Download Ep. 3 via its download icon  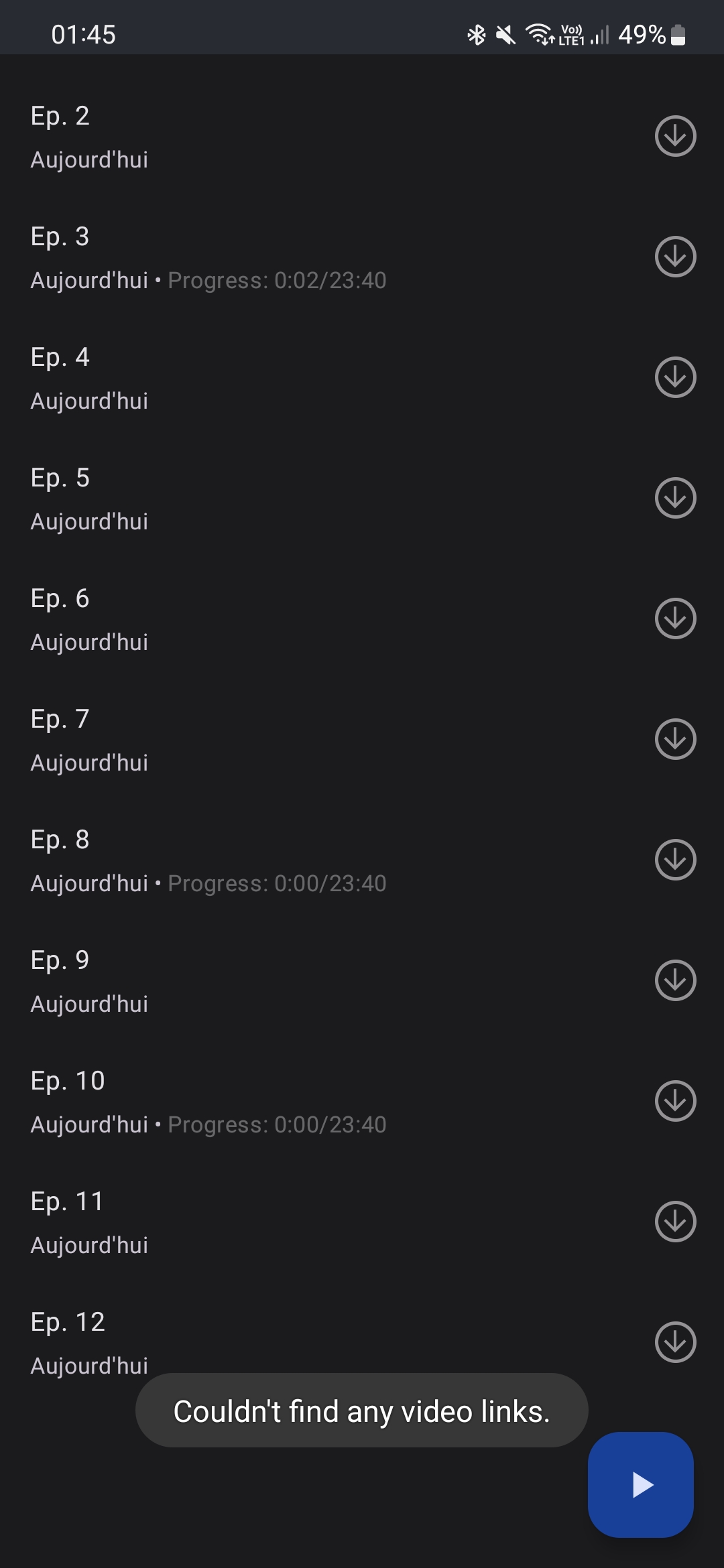(674, 256)
